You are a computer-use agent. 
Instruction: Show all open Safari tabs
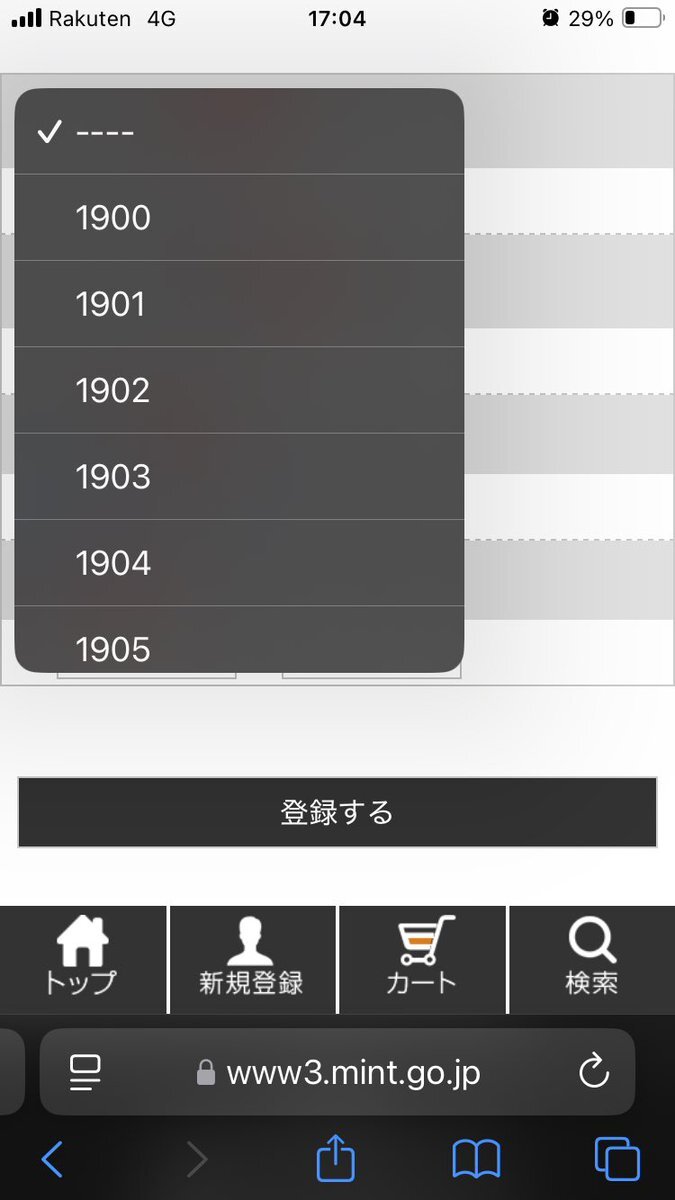(617, 1159)
